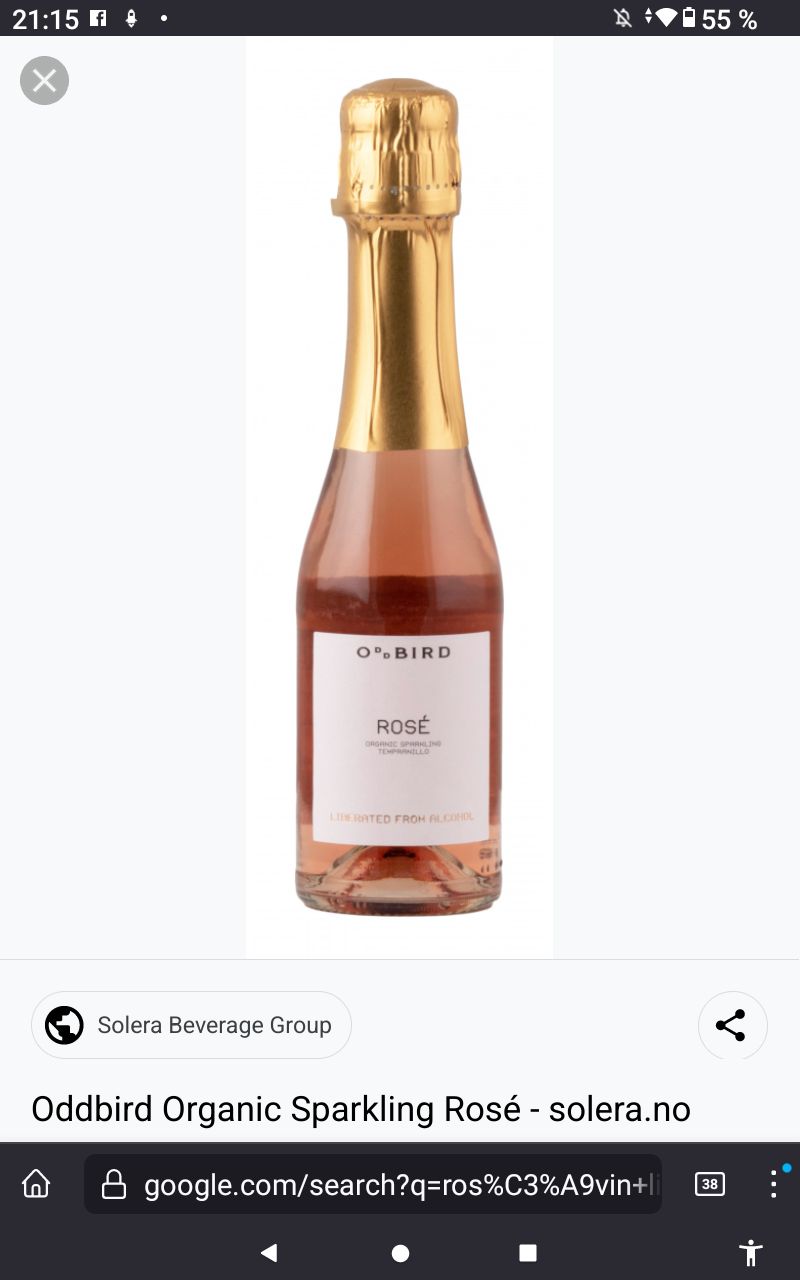
Task: Close the image preview
Action: tap(44, 81)
